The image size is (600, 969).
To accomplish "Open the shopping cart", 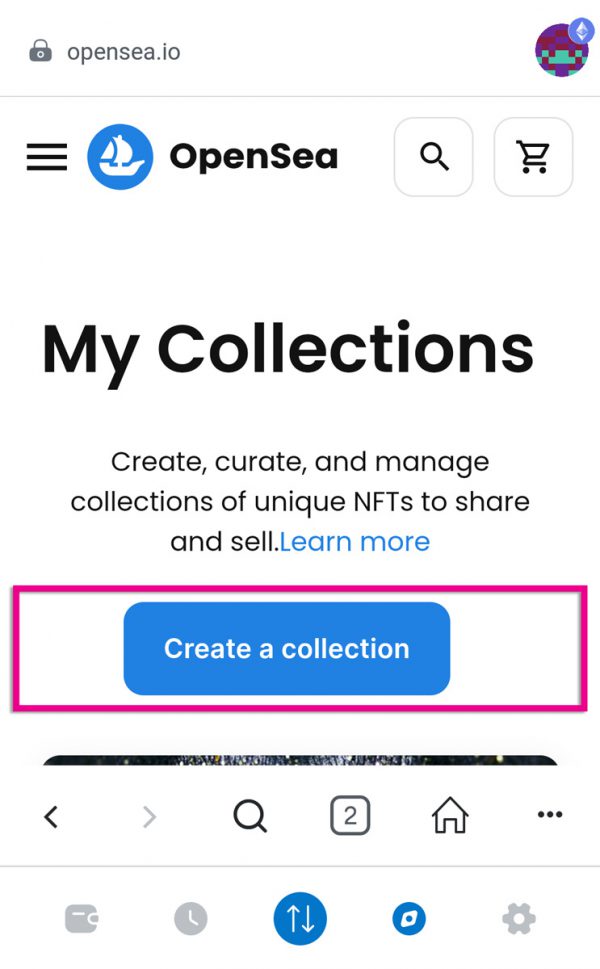I will (x=533, y=157).
